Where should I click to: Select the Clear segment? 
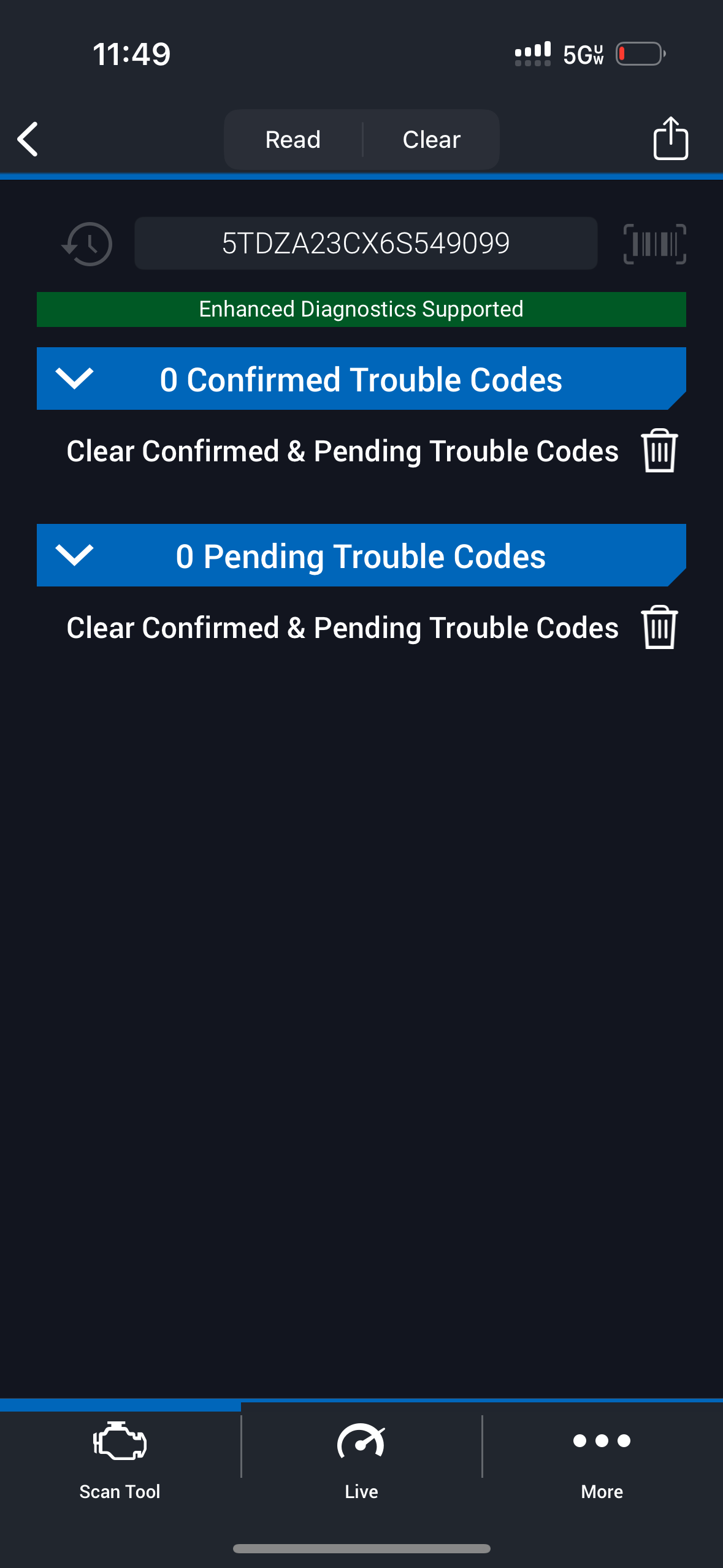pyautogui.click(x=431, y=140)
